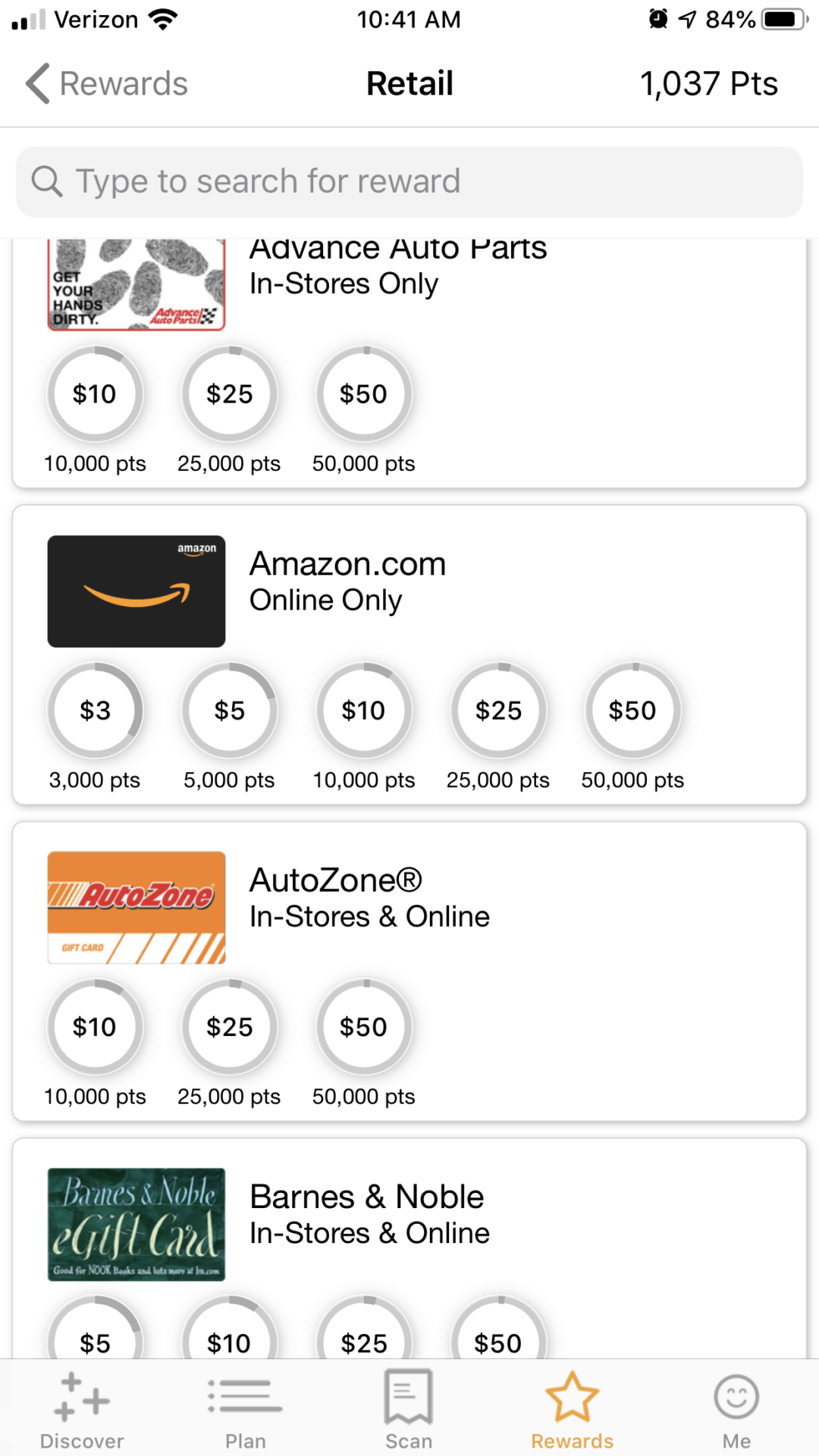819x1456 pixels.
Task: Tap the search magnifying glass icon
Action: pyautogui.click(x=47, y=180)
